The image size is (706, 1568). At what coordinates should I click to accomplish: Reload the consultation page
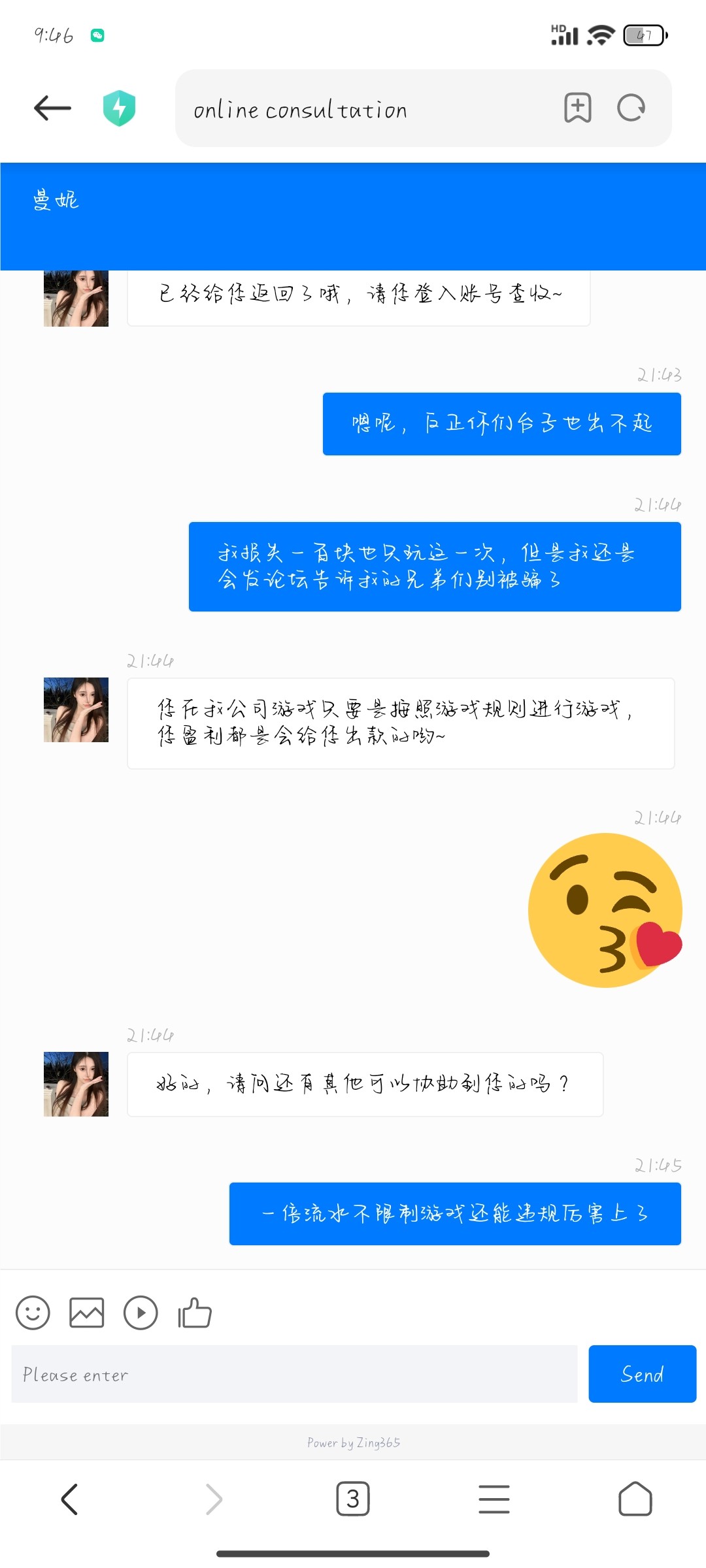pos(631,108)
